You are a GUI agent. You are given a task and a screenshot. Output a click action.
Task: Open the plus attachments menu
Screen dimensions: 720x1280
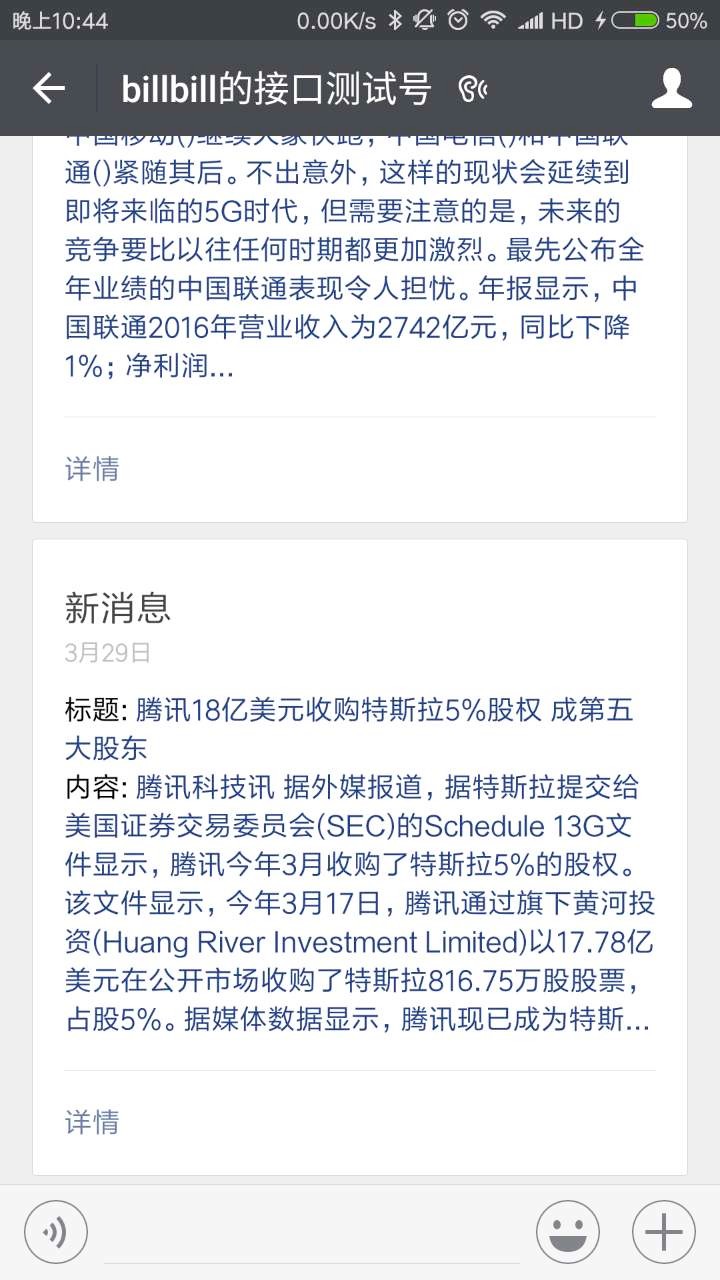664,1230
